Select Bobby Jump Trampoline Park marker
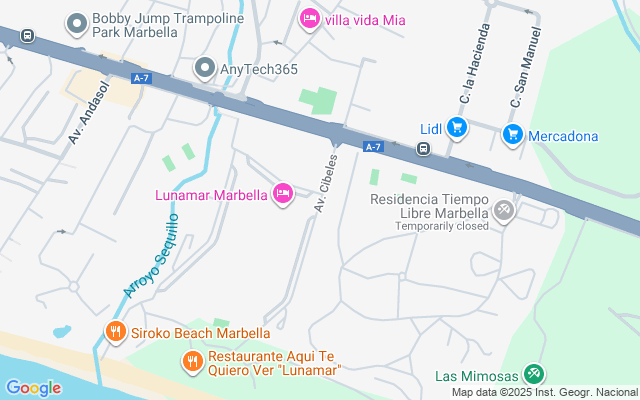 (75, 24)
